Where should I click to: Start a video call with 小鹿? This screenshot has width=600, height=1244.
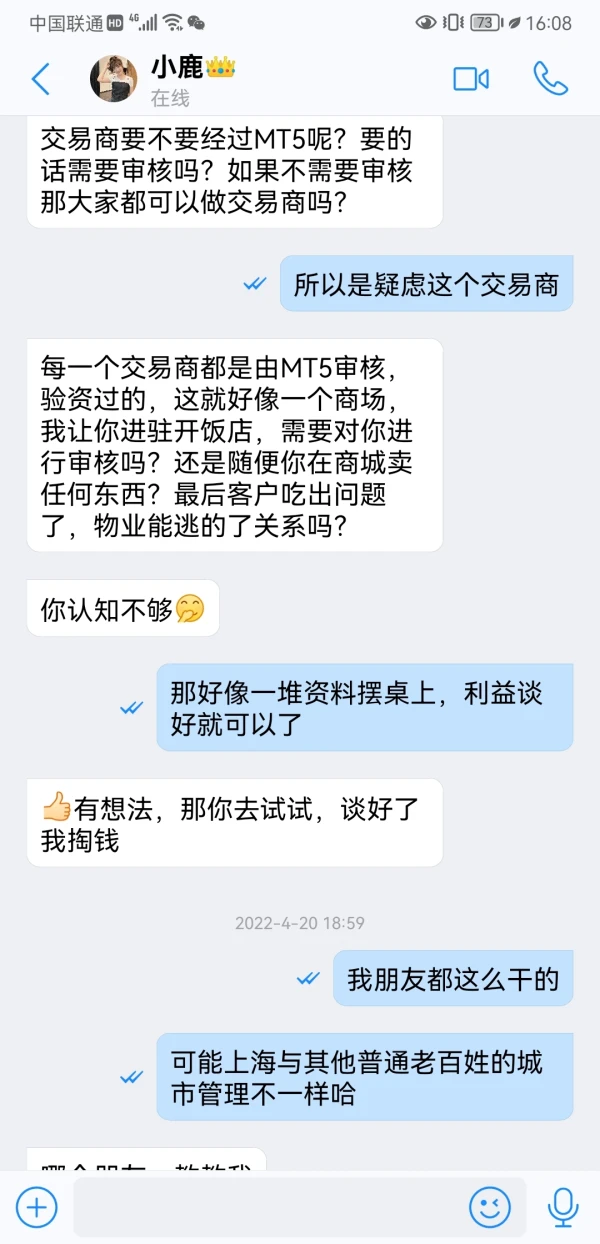(x=471, y=79)
